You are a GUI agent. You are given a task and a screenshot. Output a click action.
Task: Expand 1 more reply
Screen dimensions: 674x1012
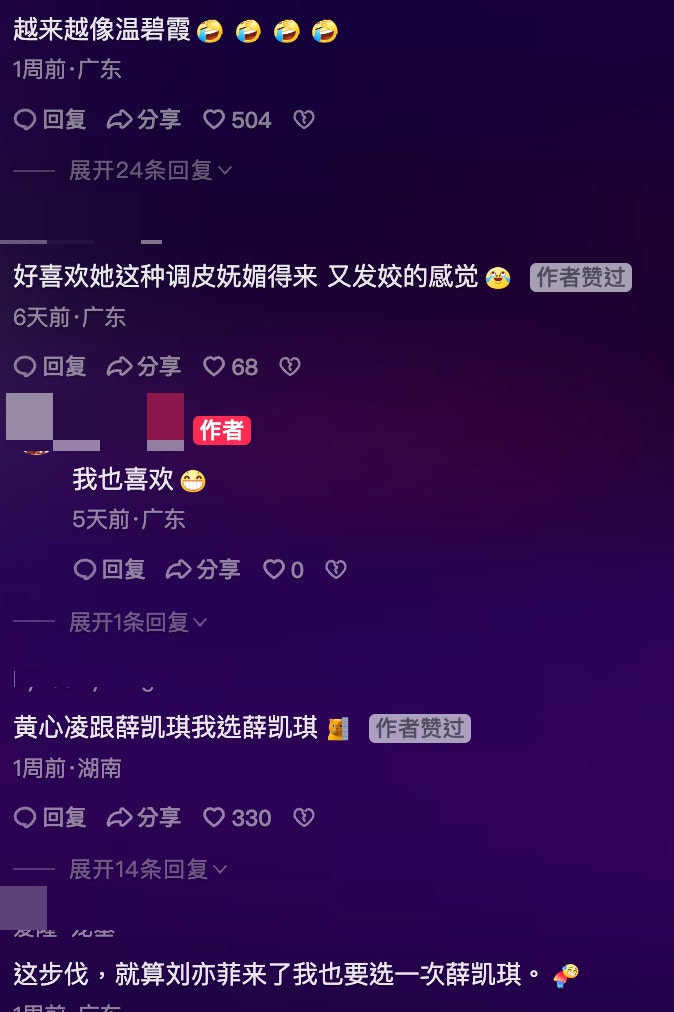tap(138, 623)
